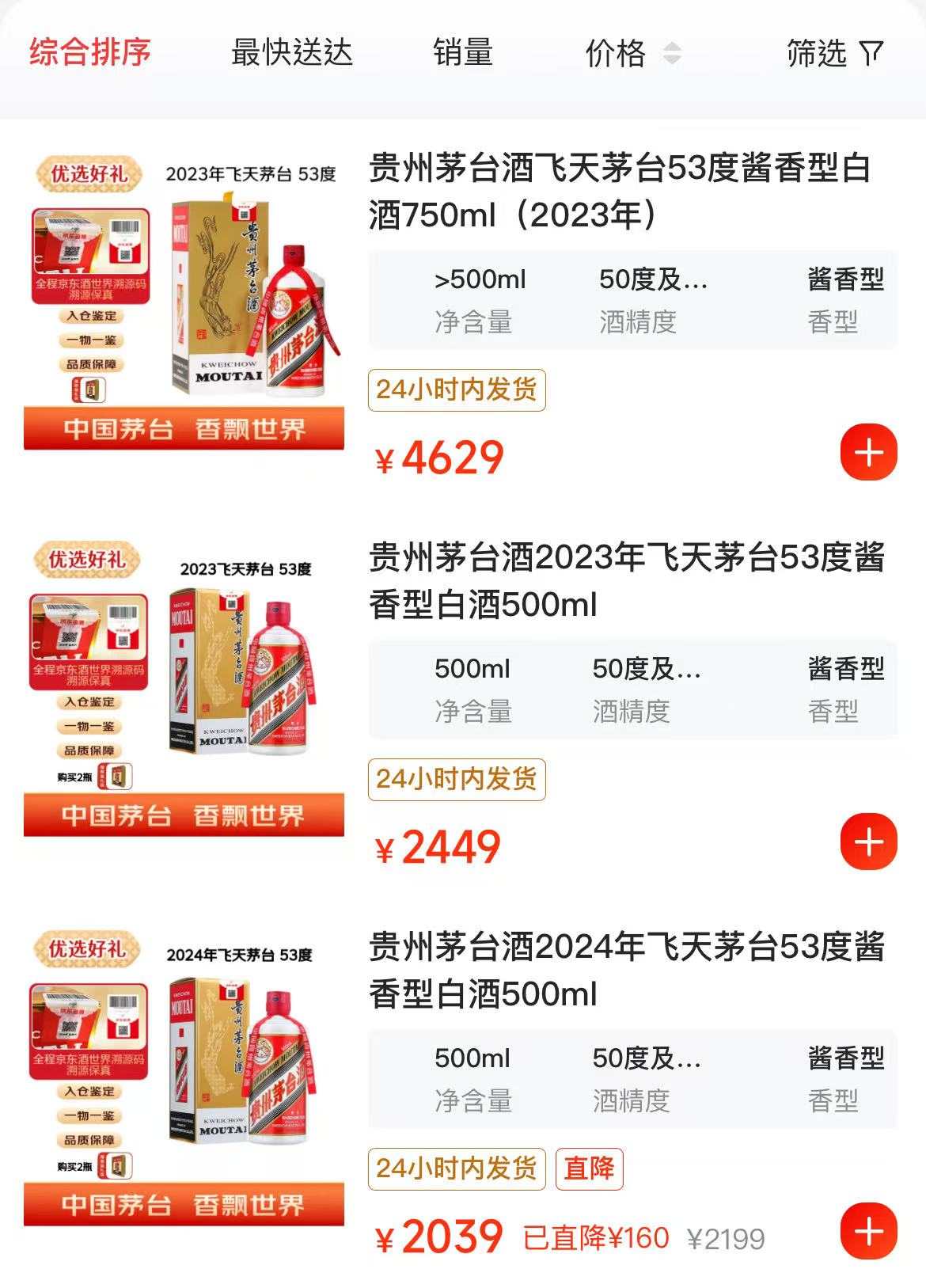This screenshot has width=926, height=1288.
Task: Select the 综合排序 sort tab
Action: (90, 53)
